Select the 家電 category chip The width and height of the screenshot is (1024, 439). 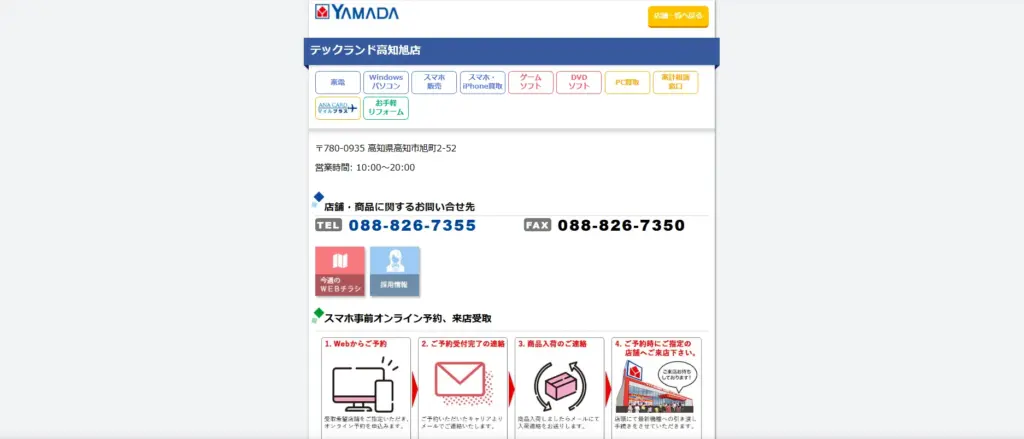338,82
